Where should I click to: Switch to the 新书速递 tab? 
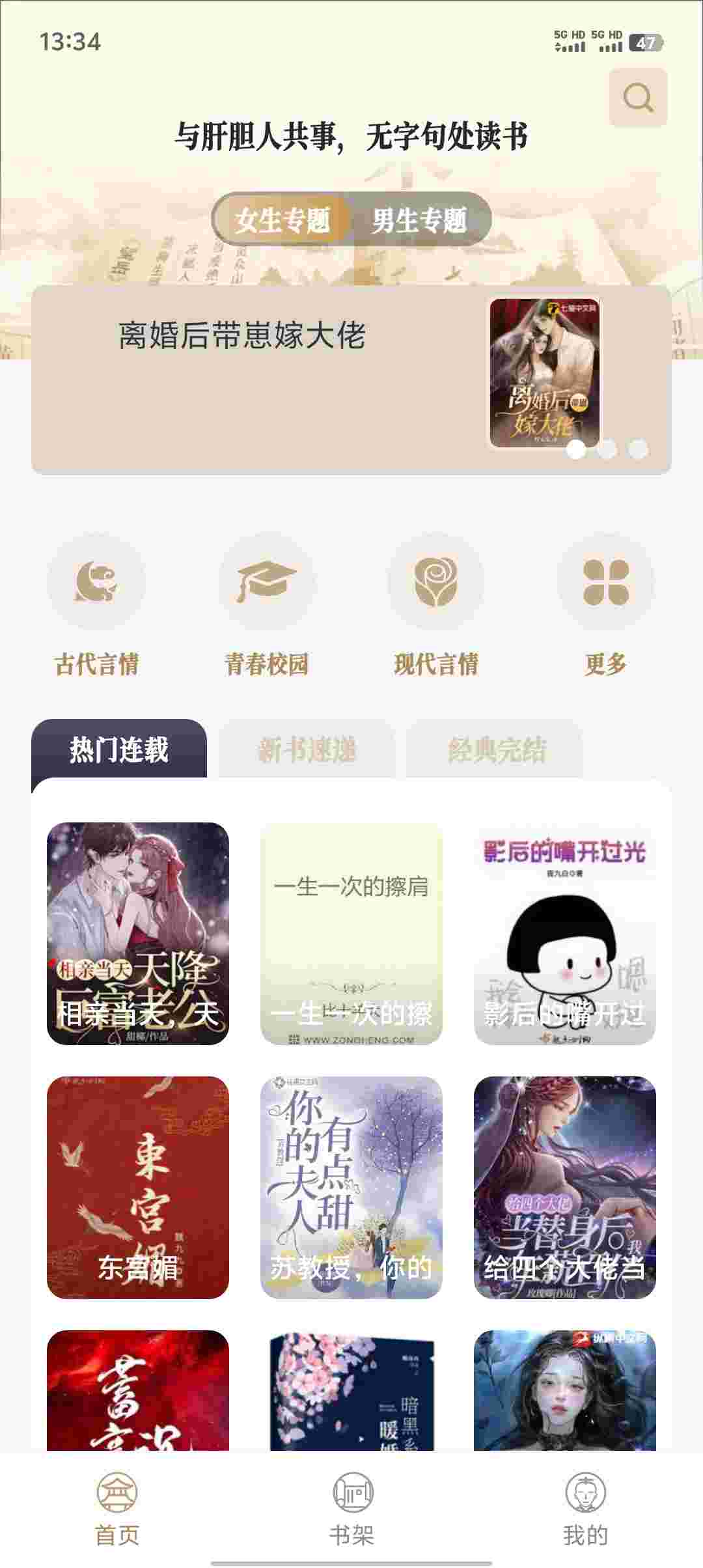coord(307,750)
